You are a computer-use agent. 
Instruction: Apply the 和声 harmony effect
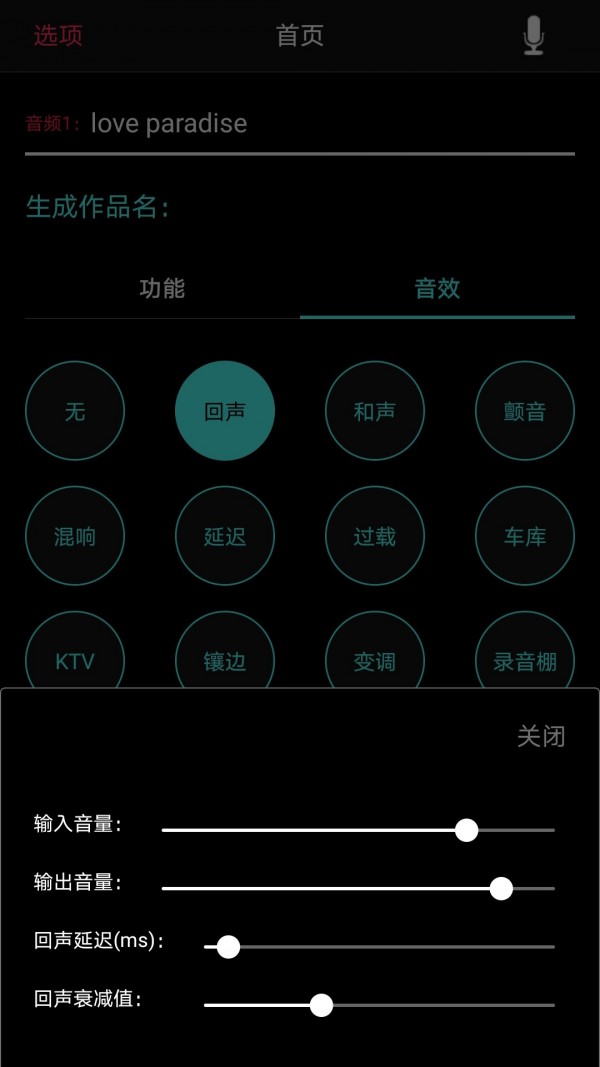point(375,411)
